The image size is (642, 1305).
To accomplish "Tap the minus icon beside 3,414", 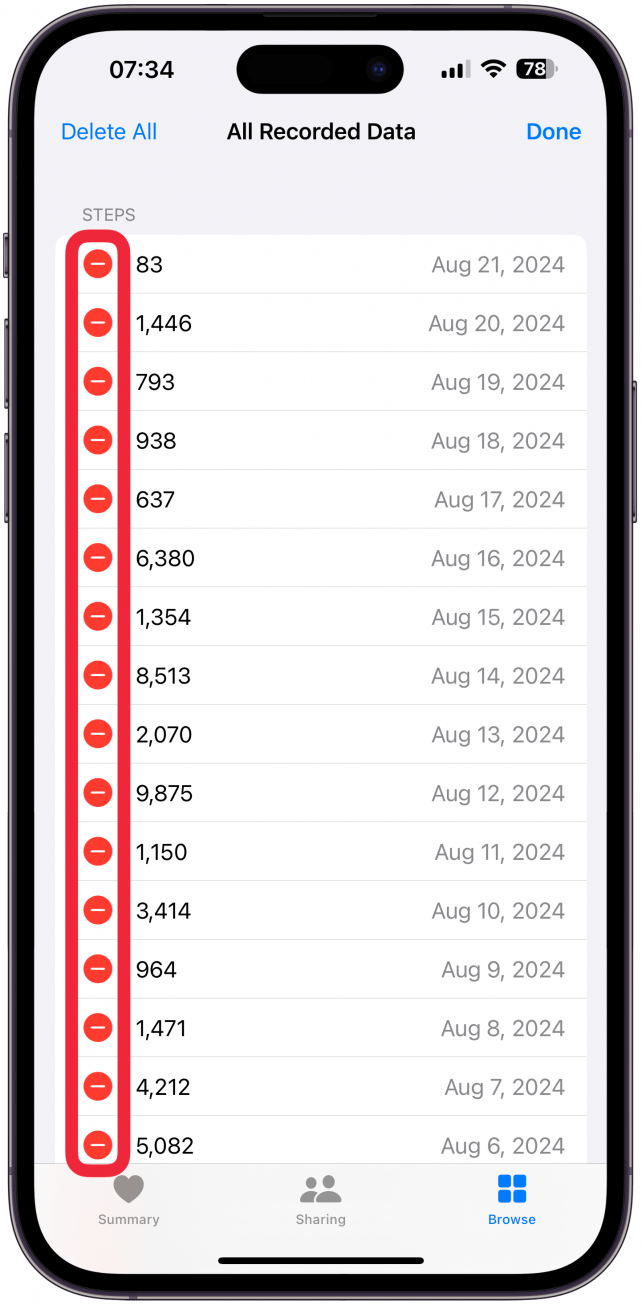I will 98,911.
